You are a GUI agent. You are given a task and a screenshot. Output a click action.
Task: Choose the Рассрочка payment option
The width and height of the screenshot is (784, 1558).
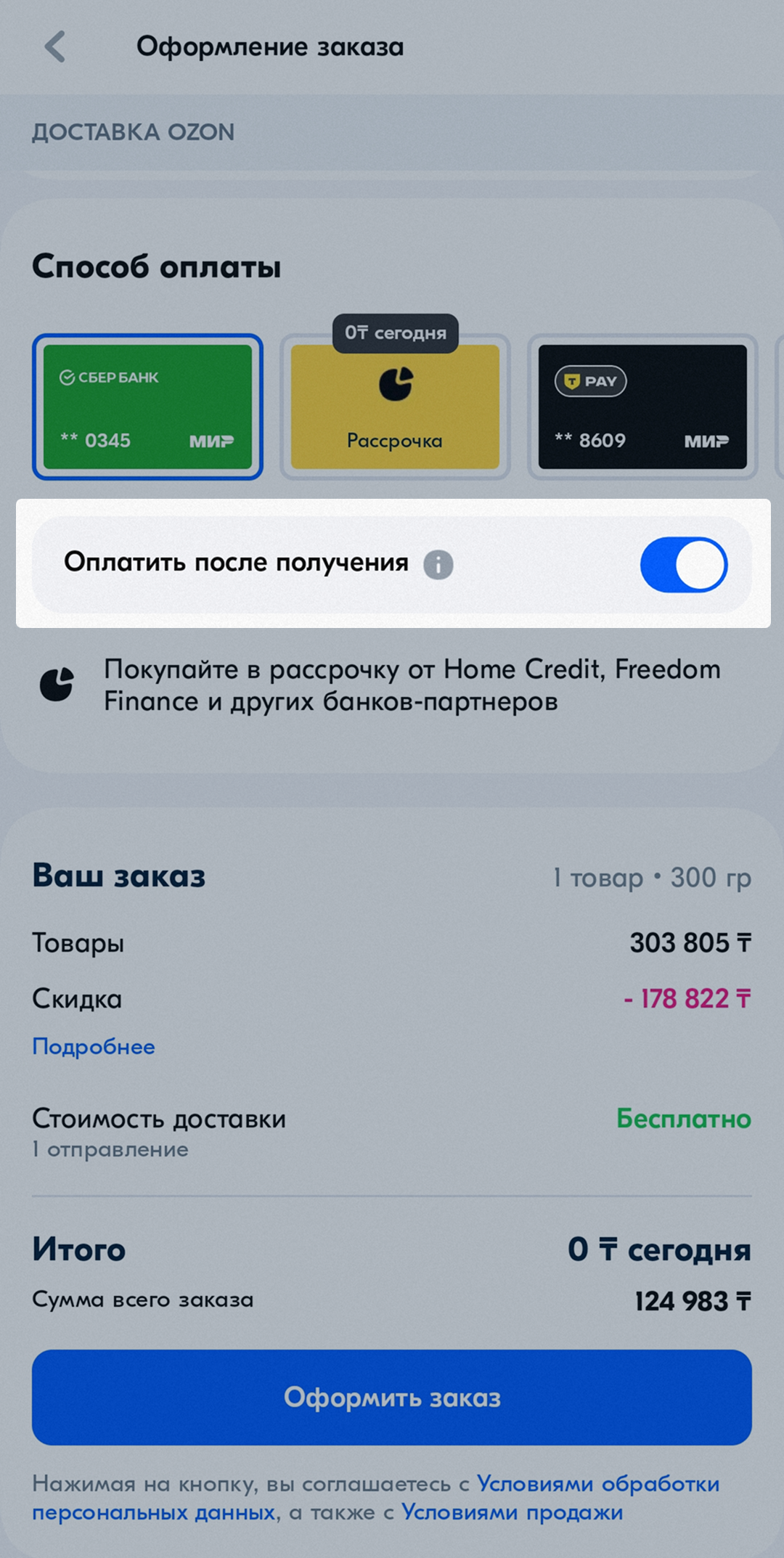(395, 408)
